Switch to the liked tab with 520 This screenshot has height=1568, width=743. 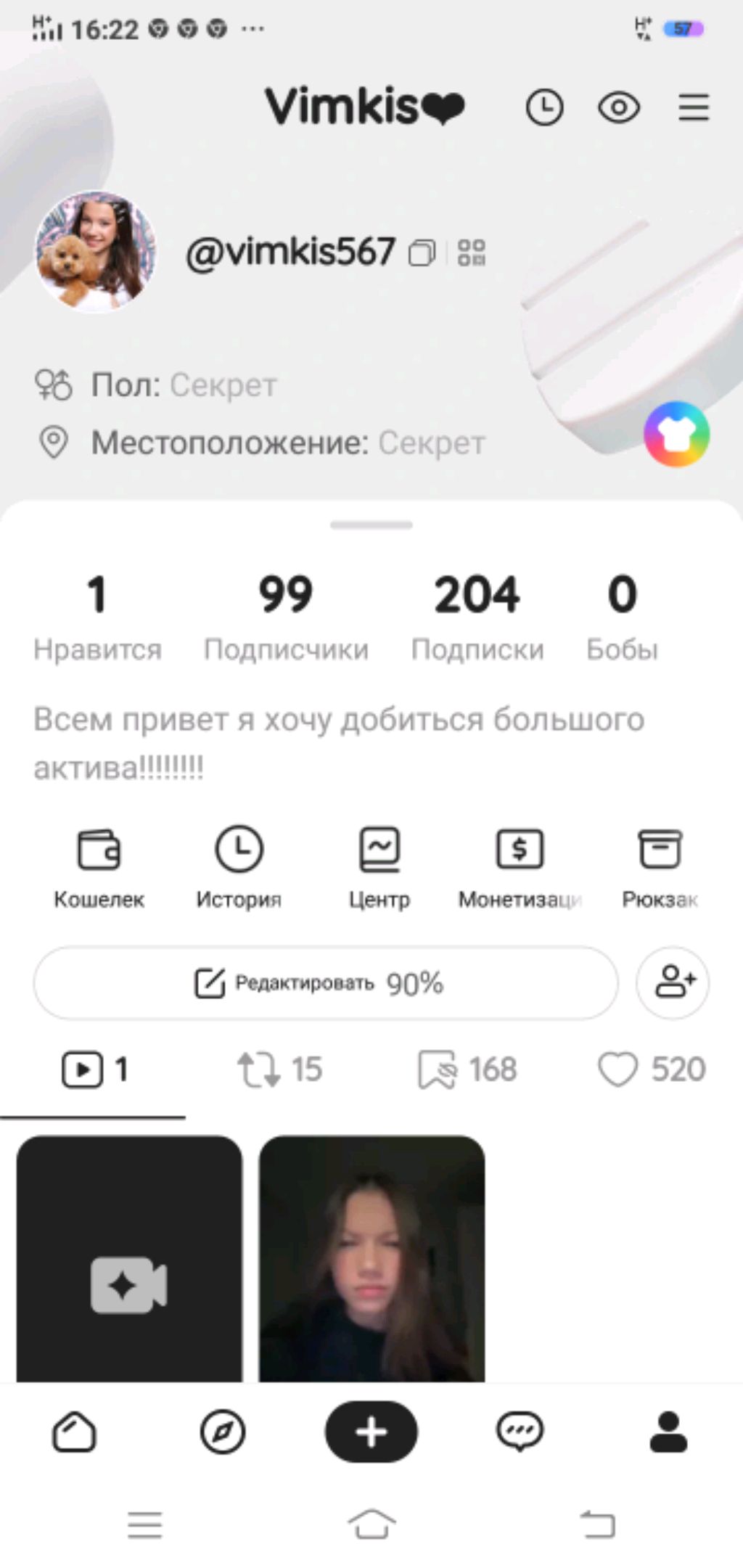pyautogui.click(x=651, y=1070)
